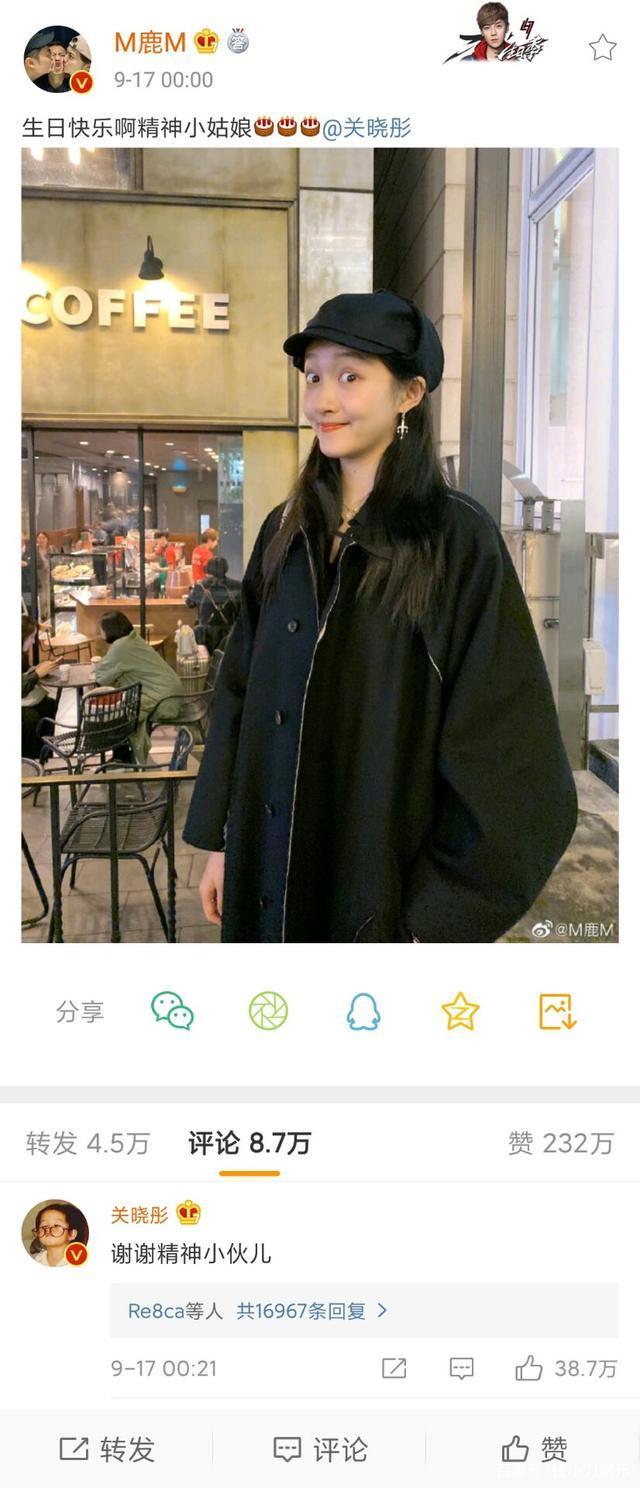Share the post to WeChat Moments

(x=268, y=1011)
